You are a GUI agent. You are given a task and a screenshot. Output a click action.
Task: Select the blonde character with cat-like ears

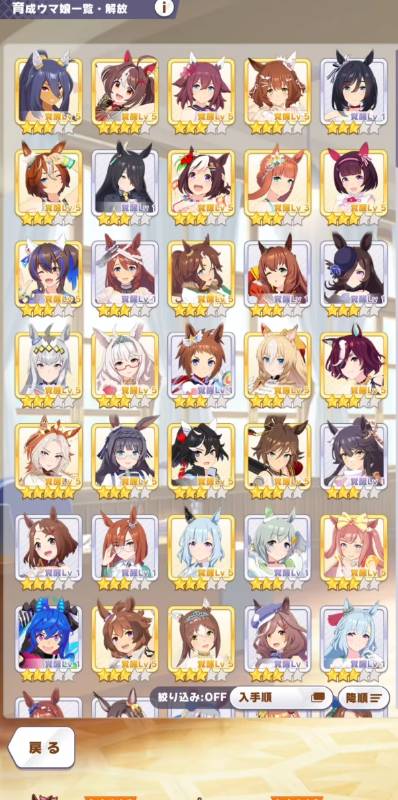(x=278, y=364)
